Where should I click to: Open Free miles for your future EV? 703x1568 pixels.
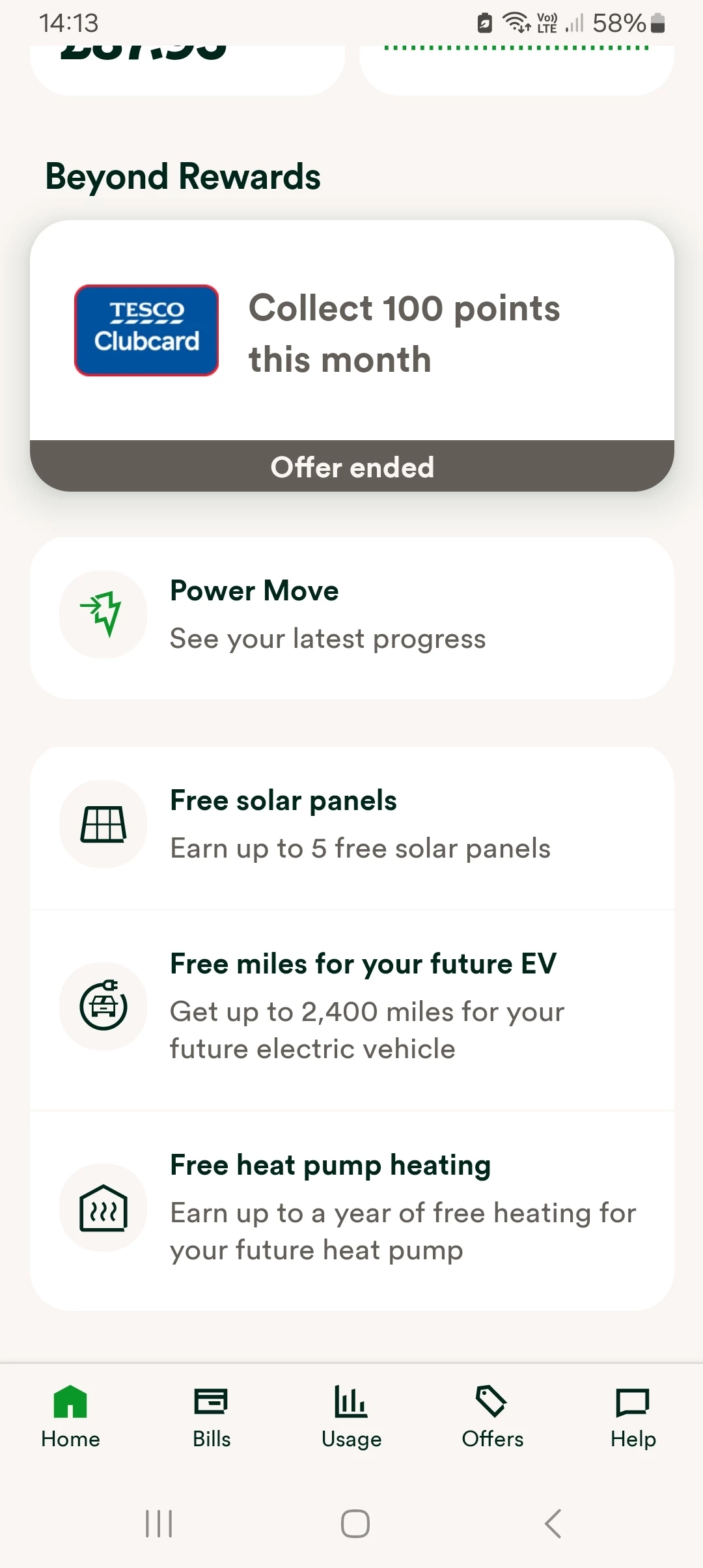(351, 1007)
